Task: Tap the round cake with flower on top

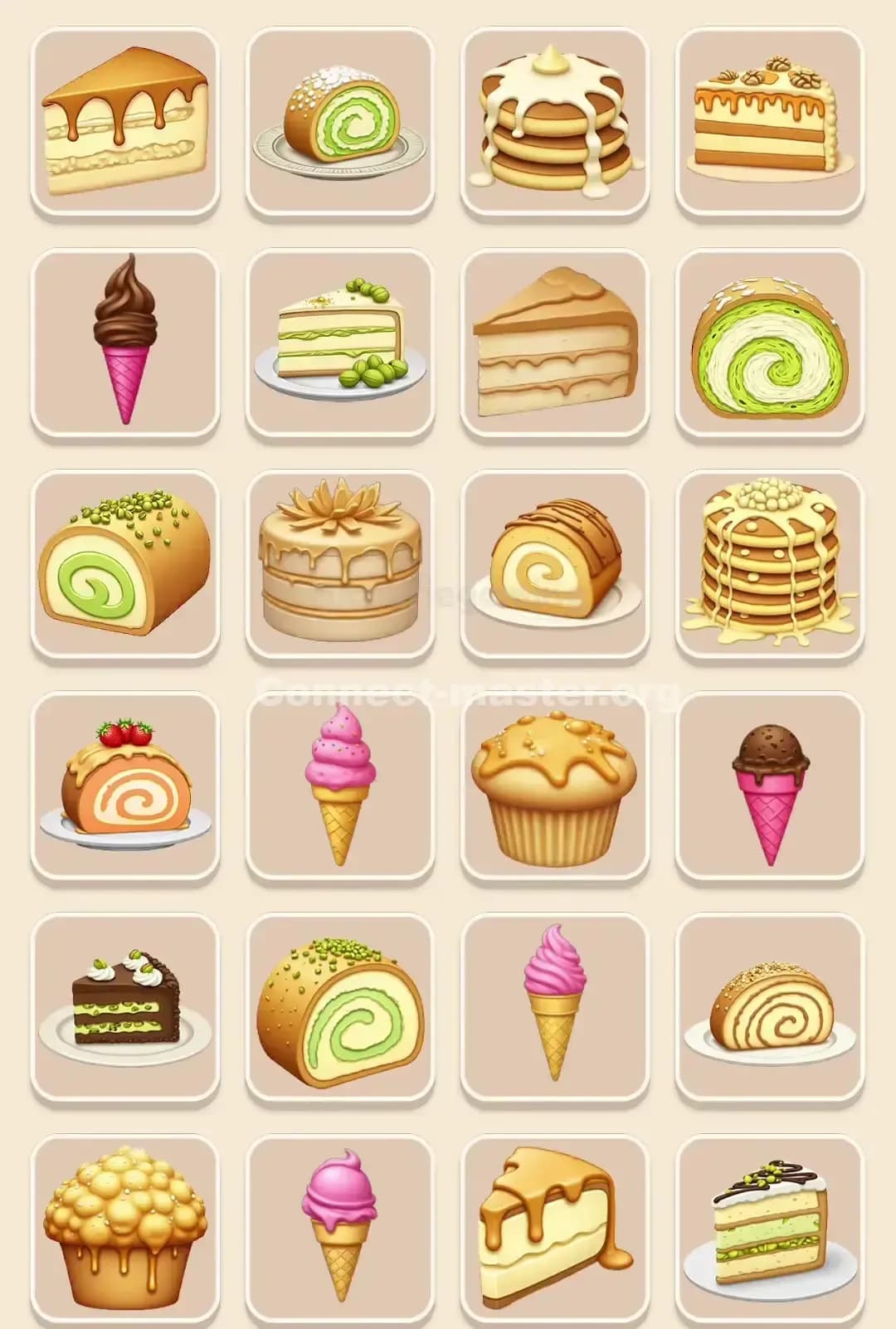Action: point(340,562)
